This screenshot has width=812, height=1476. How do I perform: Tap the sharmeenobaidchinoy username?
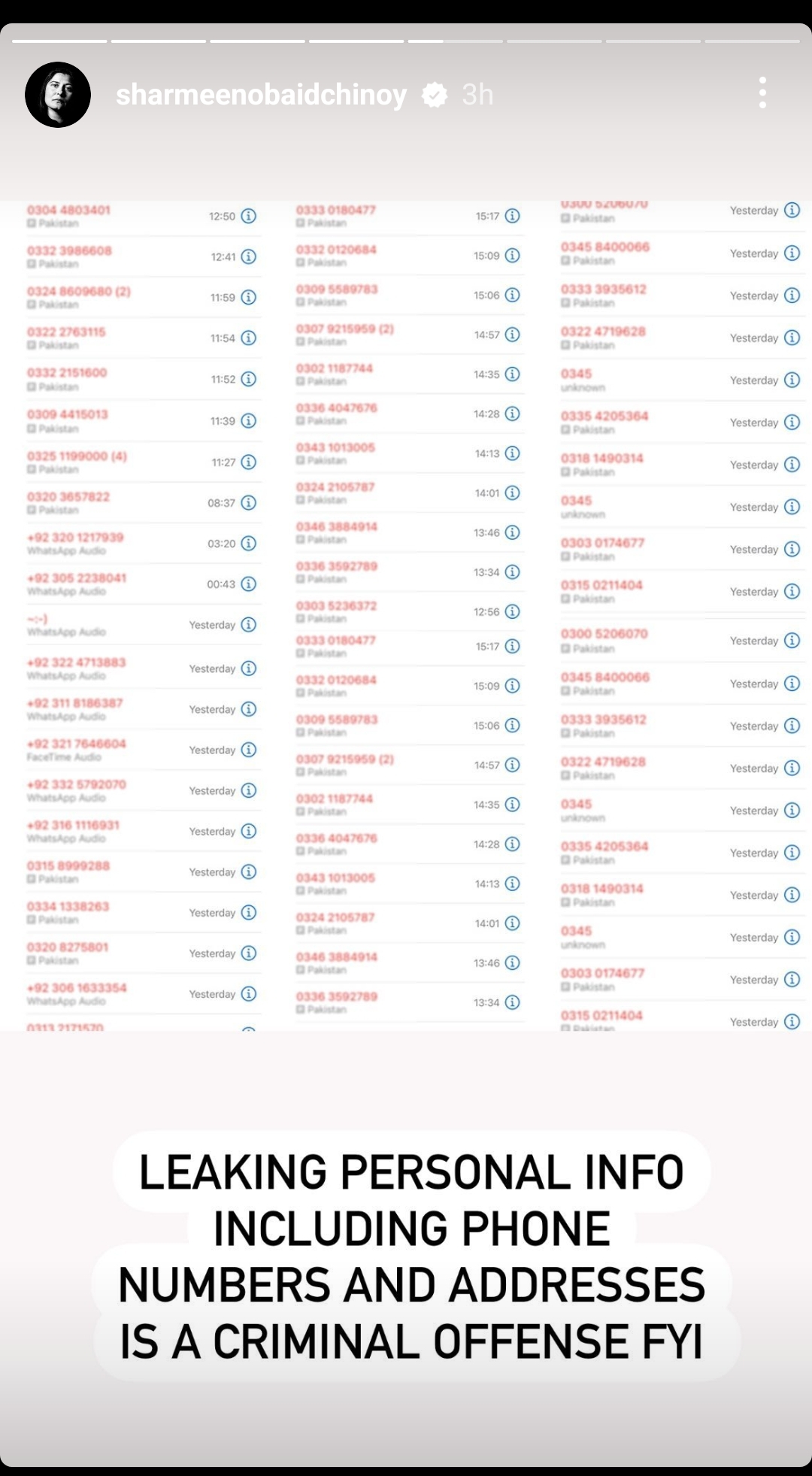point(261,95)
